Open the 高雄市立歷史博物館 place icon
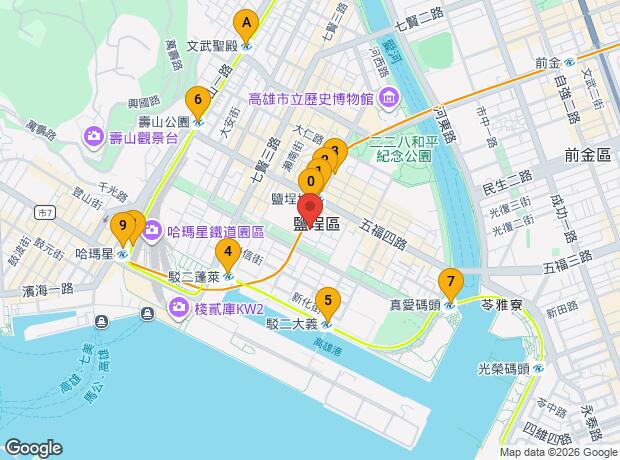 pyautogui.click(x=388, y=98)
